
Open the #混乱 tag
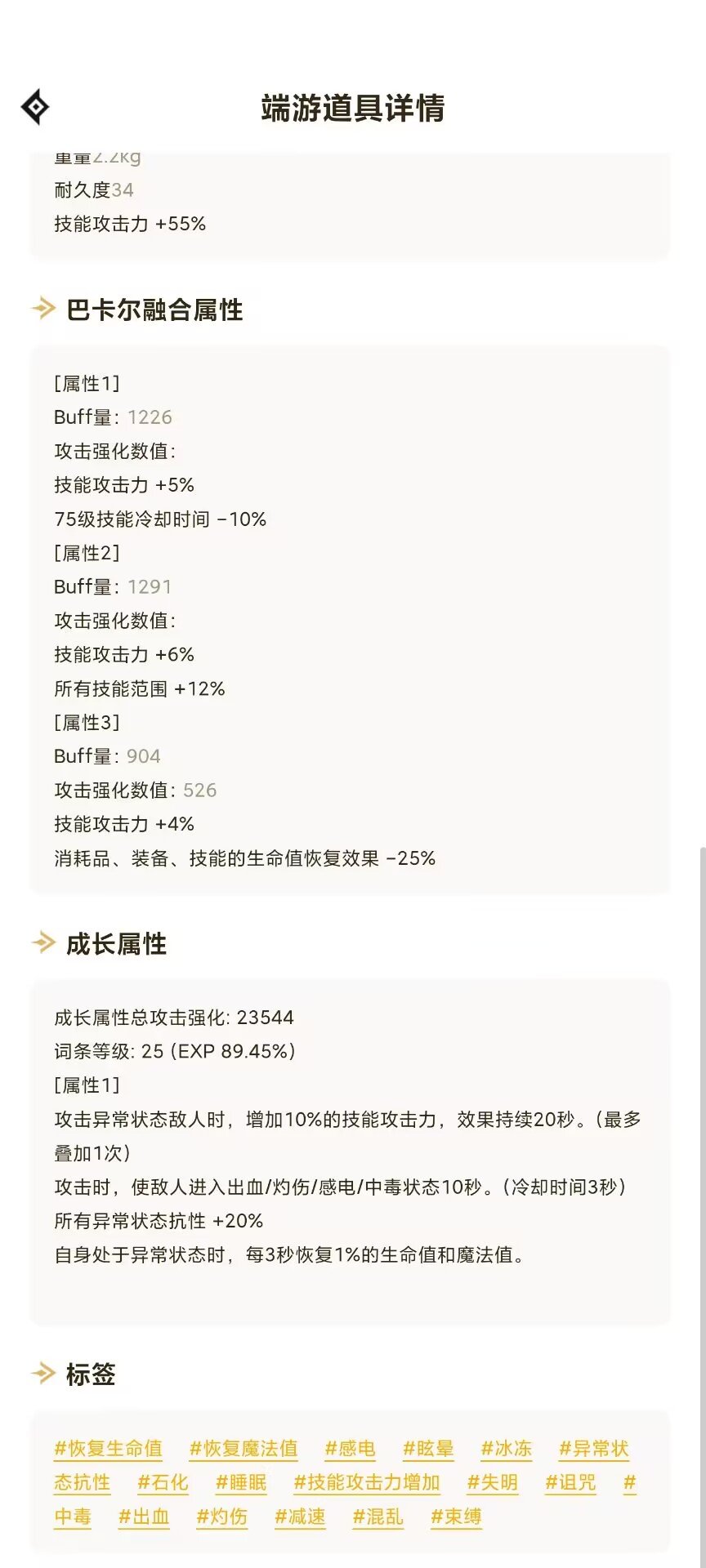[378, 1517]
